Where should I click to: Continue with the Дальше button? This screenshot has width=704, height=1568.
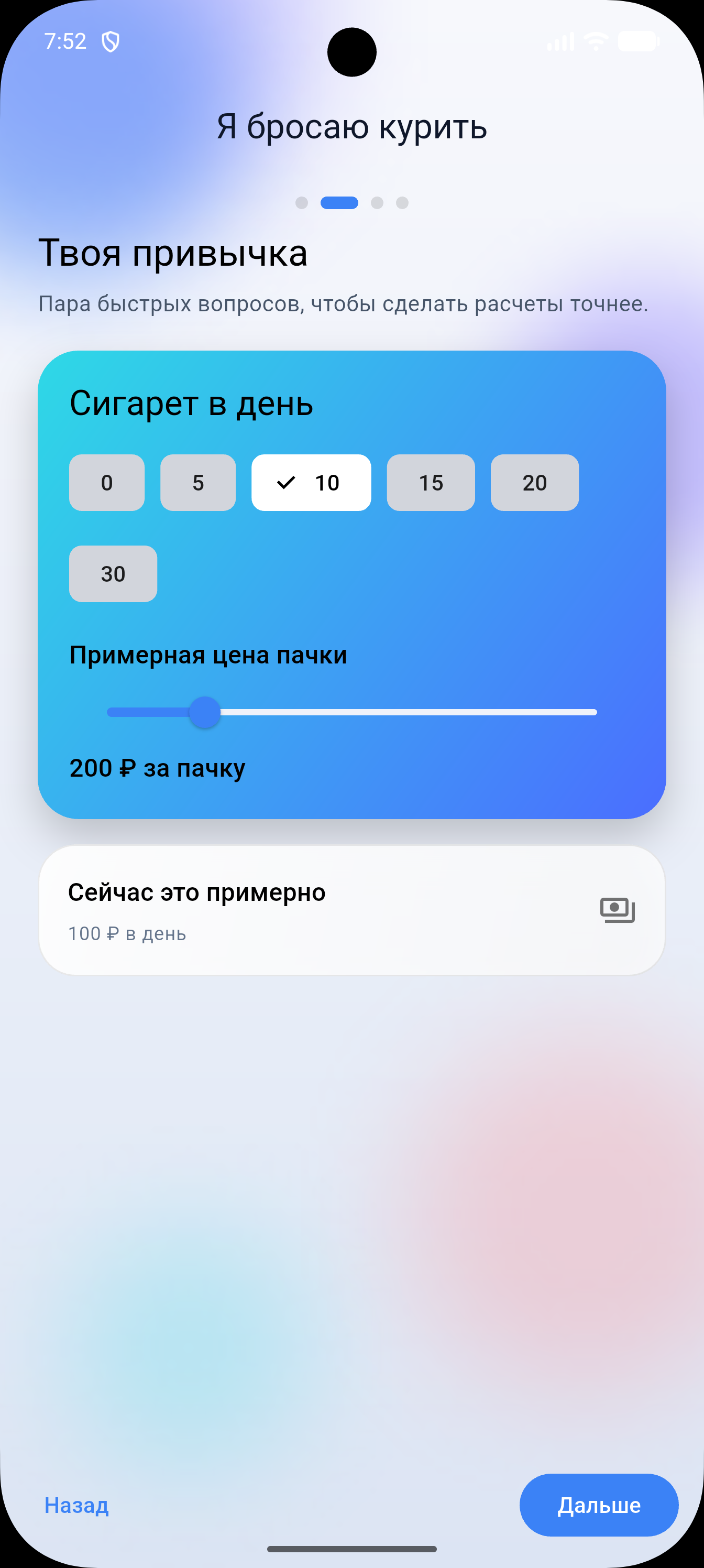(x=599, y=1505)
